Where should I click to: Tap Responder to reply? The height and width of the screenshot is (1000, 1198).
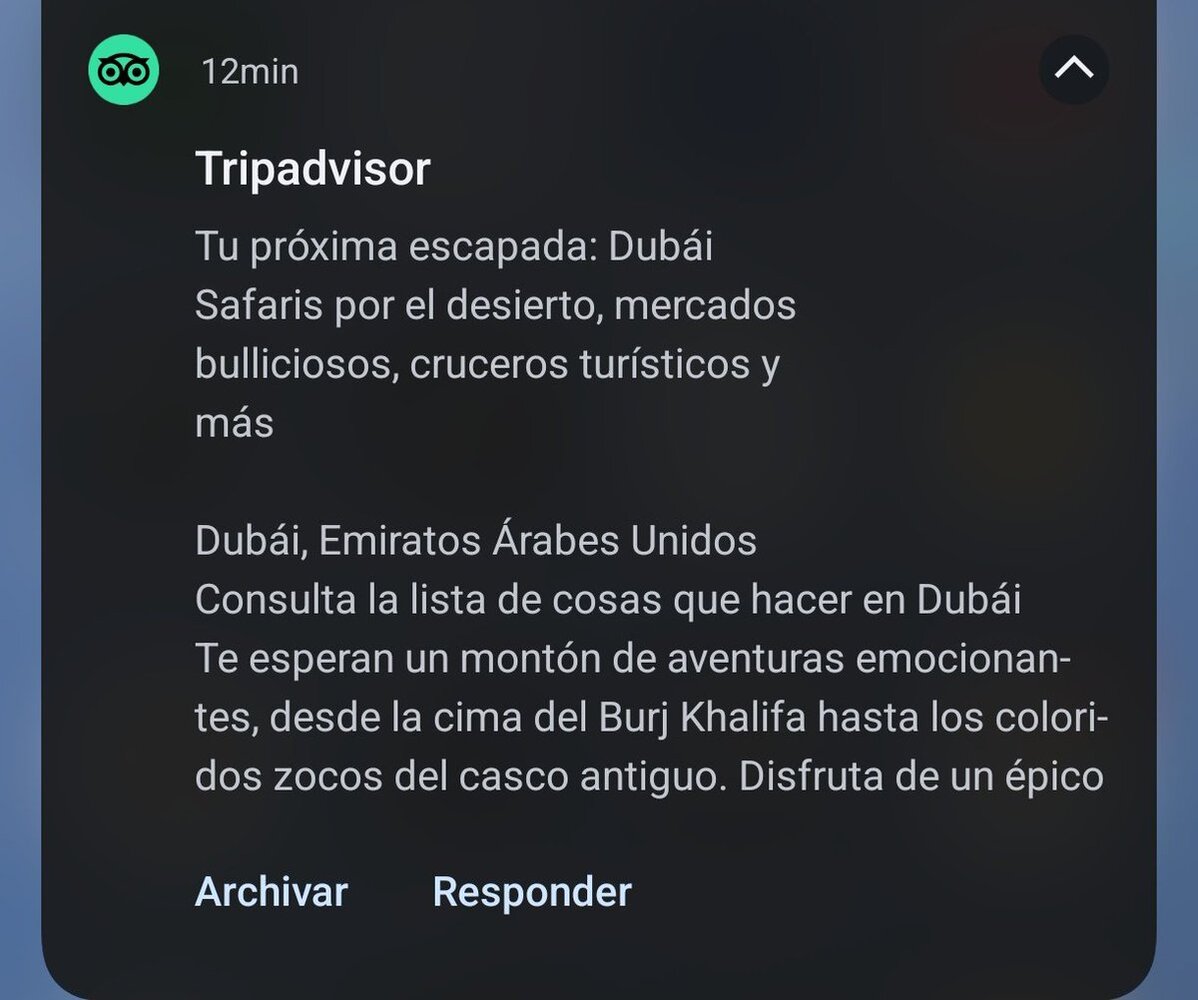tap(532, 891)
